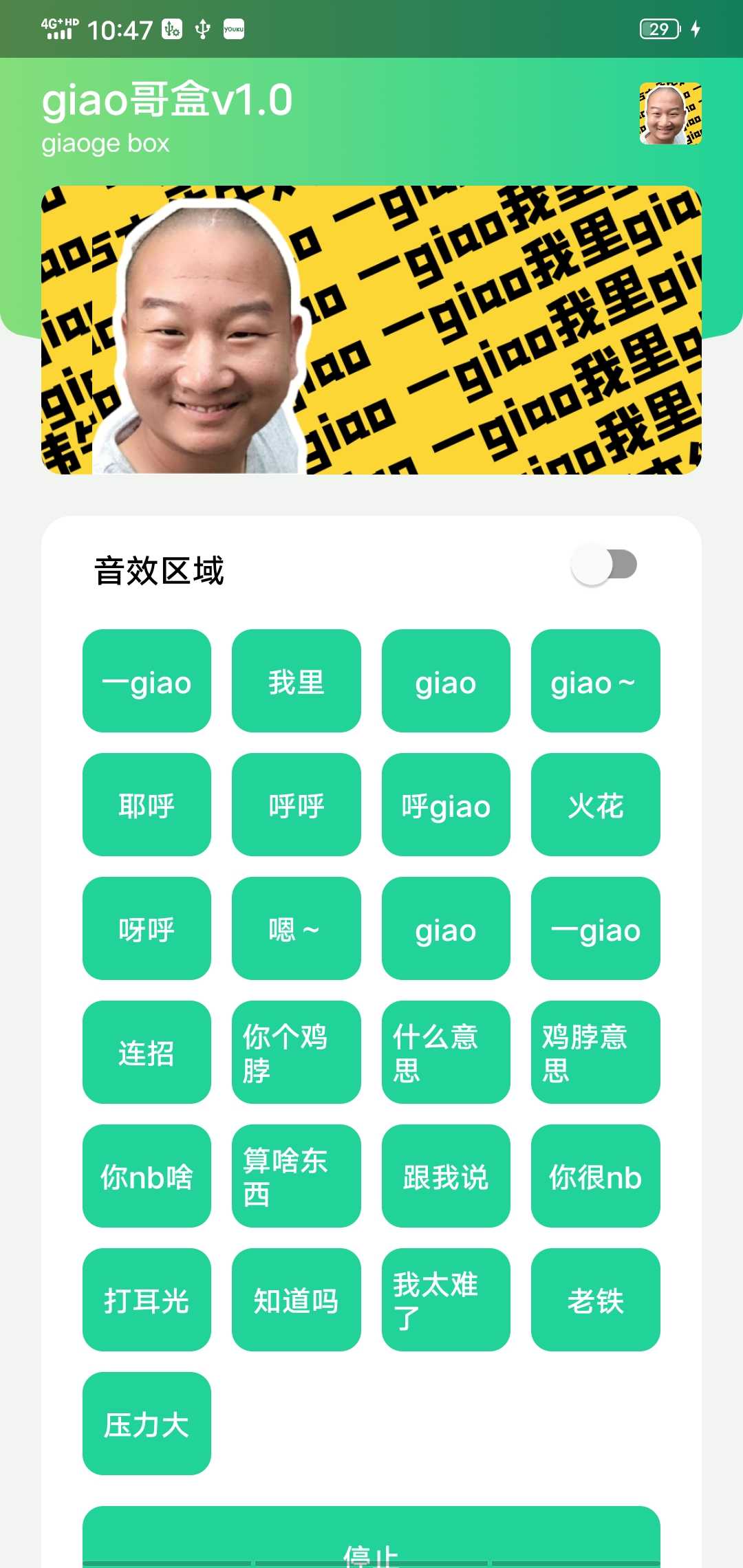The image size is (743, 1568).
Task: Play the 呼giao sound effect
Action: coord(446,805)
